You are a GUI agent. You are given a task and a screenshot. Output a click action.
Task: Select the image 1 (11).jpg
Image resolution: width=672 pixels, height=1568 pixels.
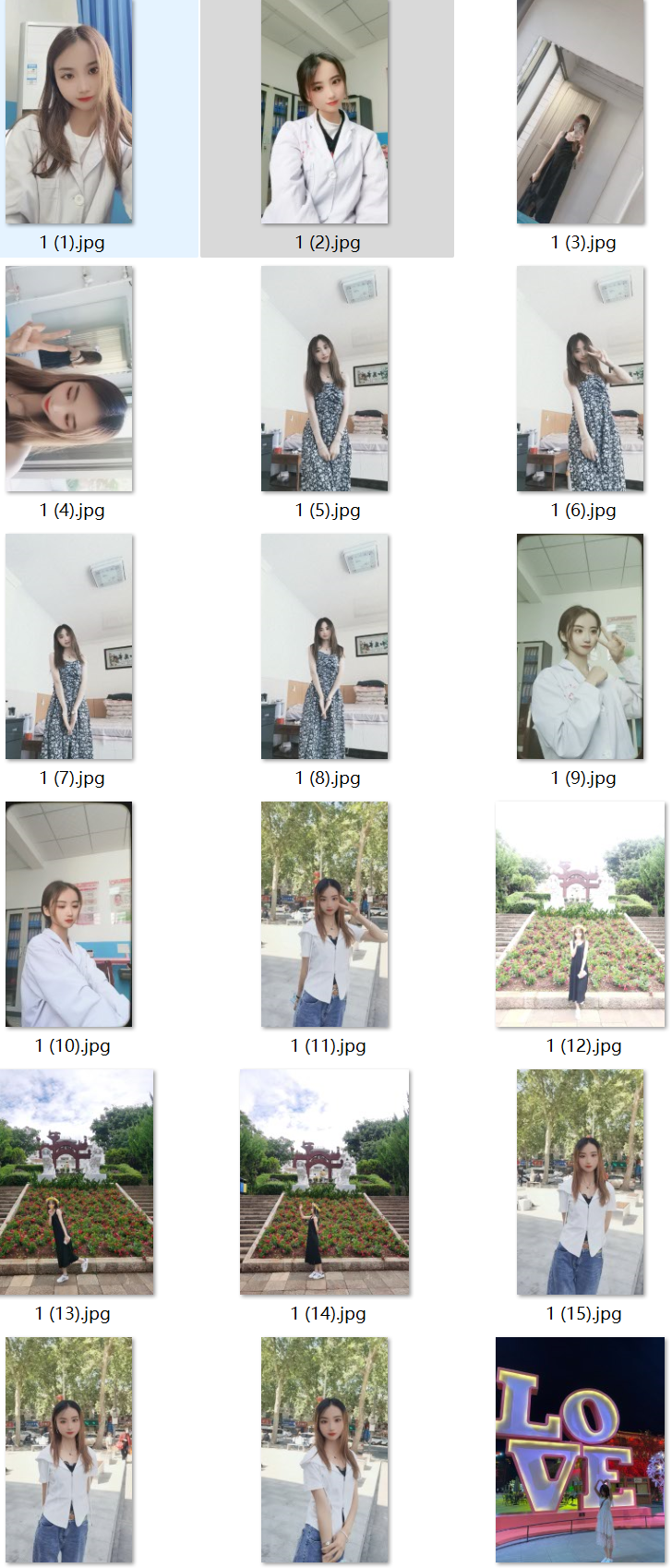(325, 914)
